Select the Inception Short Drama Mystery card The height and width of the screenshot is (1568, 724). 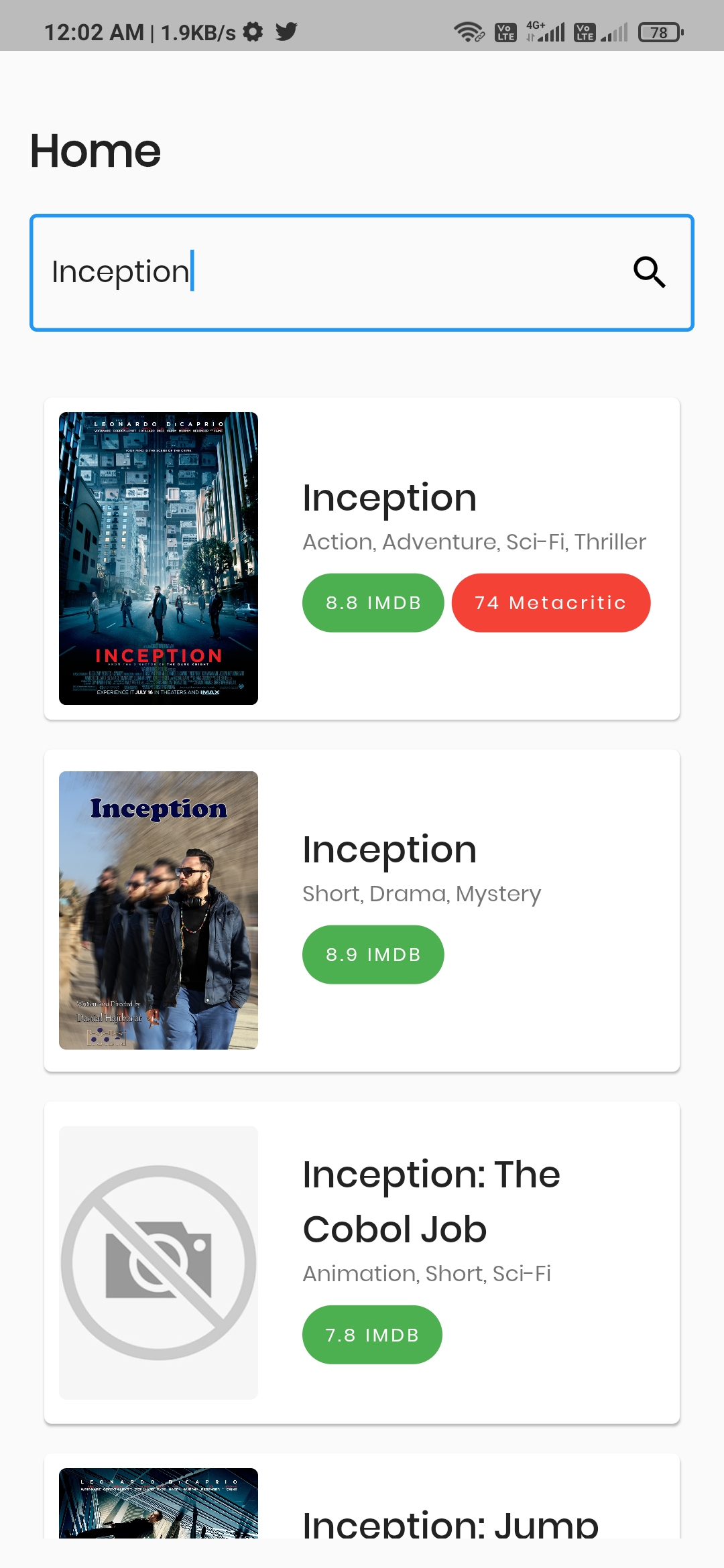coord(469,850)
